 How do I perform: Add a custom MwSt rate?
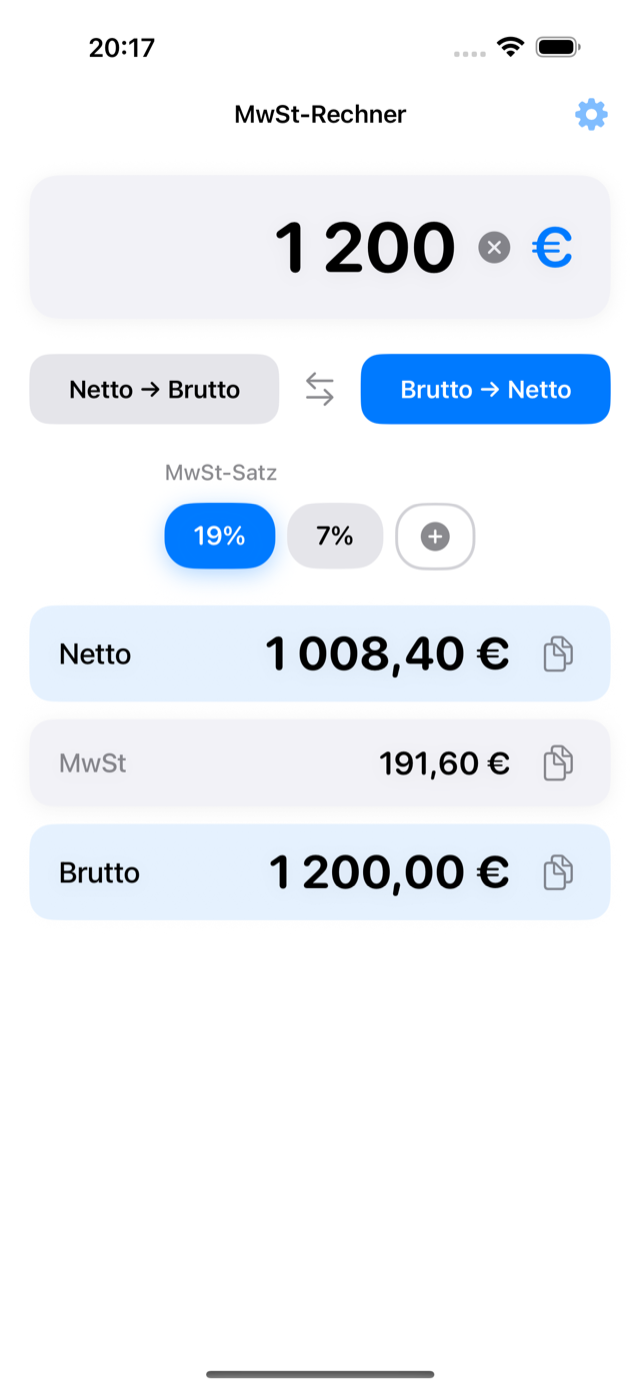point(435,536)
